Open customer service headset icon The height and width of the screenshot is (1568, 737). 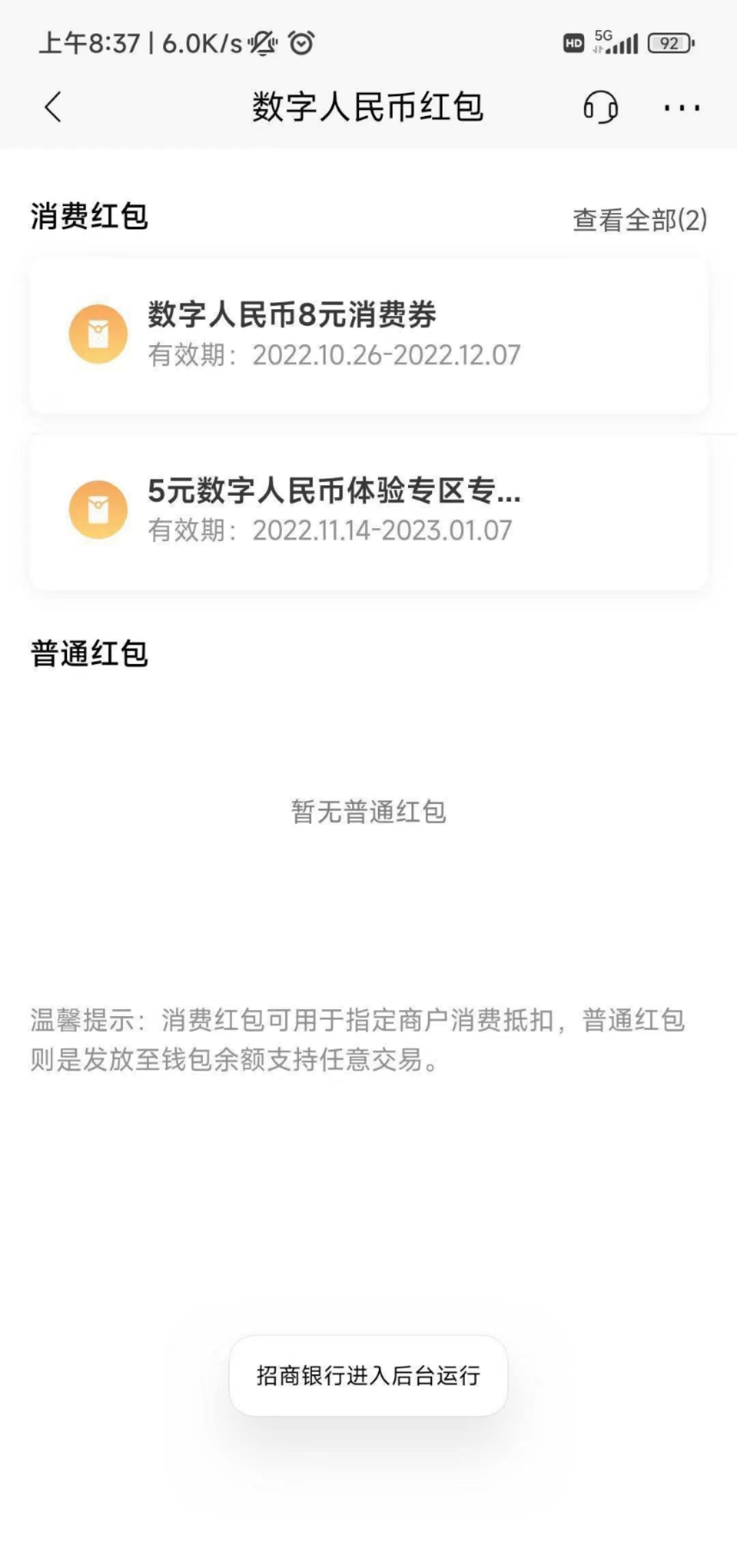coord(600,107)
